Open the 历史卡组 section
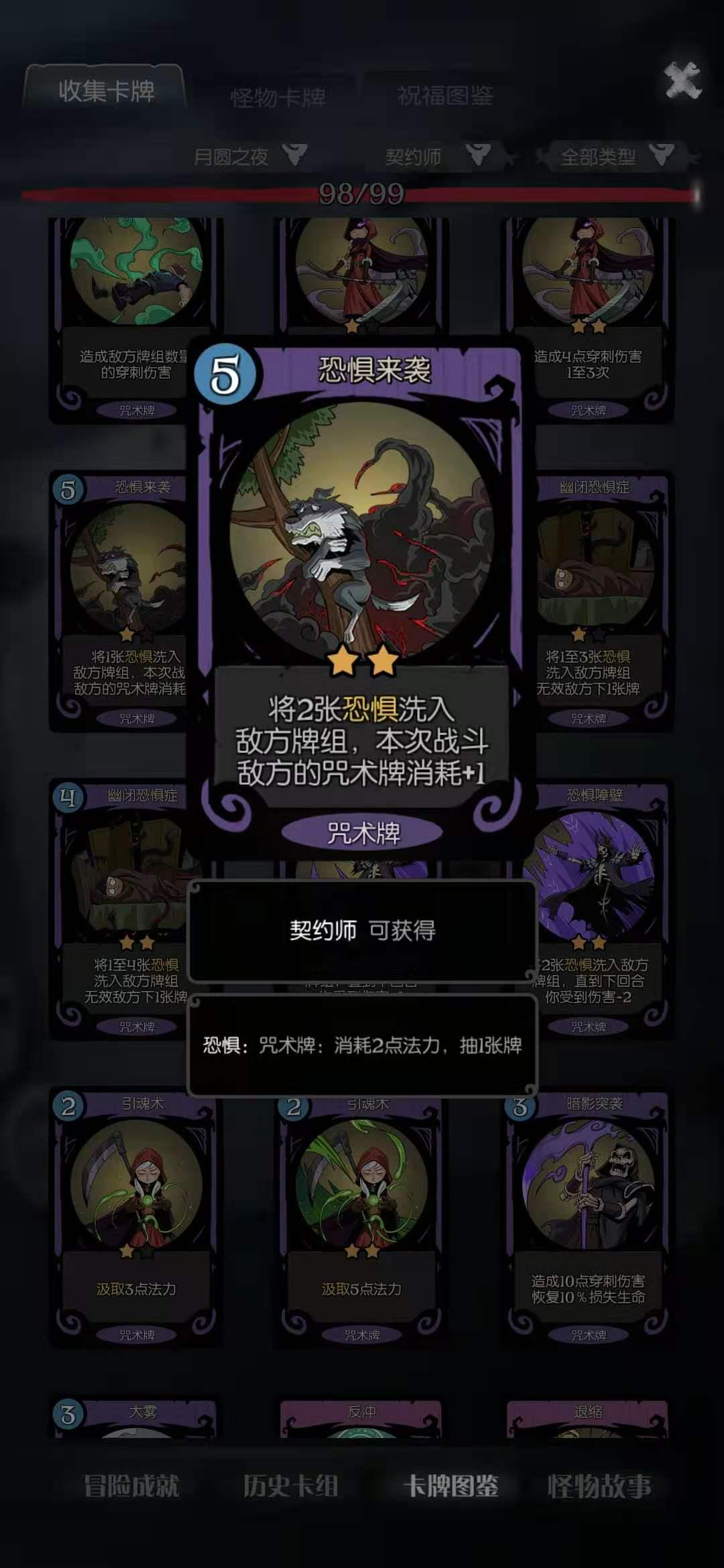 (290, 1486)
